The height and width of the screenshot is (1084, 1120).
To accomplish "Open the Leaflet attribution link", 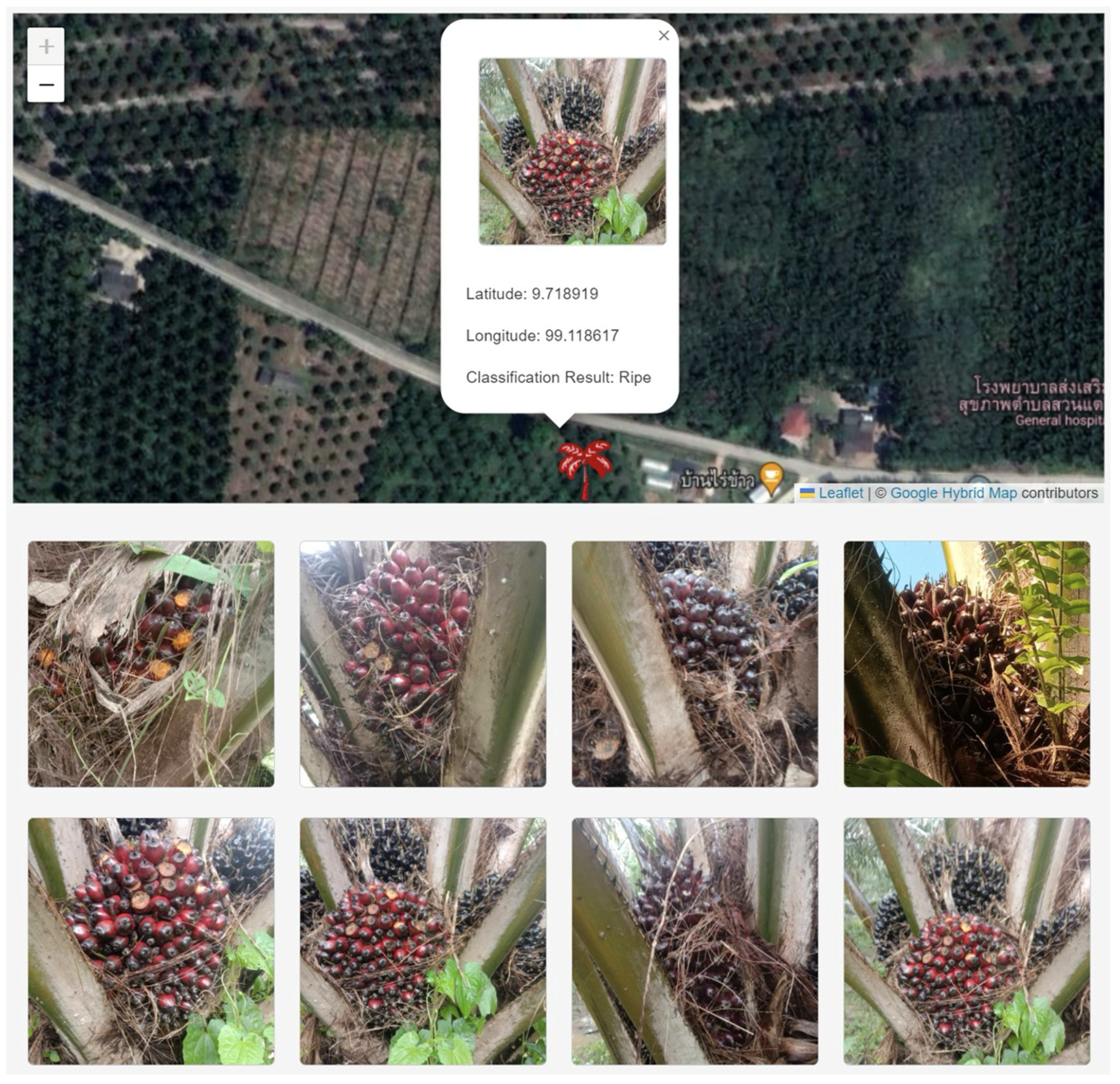I will tap(840, 493).
